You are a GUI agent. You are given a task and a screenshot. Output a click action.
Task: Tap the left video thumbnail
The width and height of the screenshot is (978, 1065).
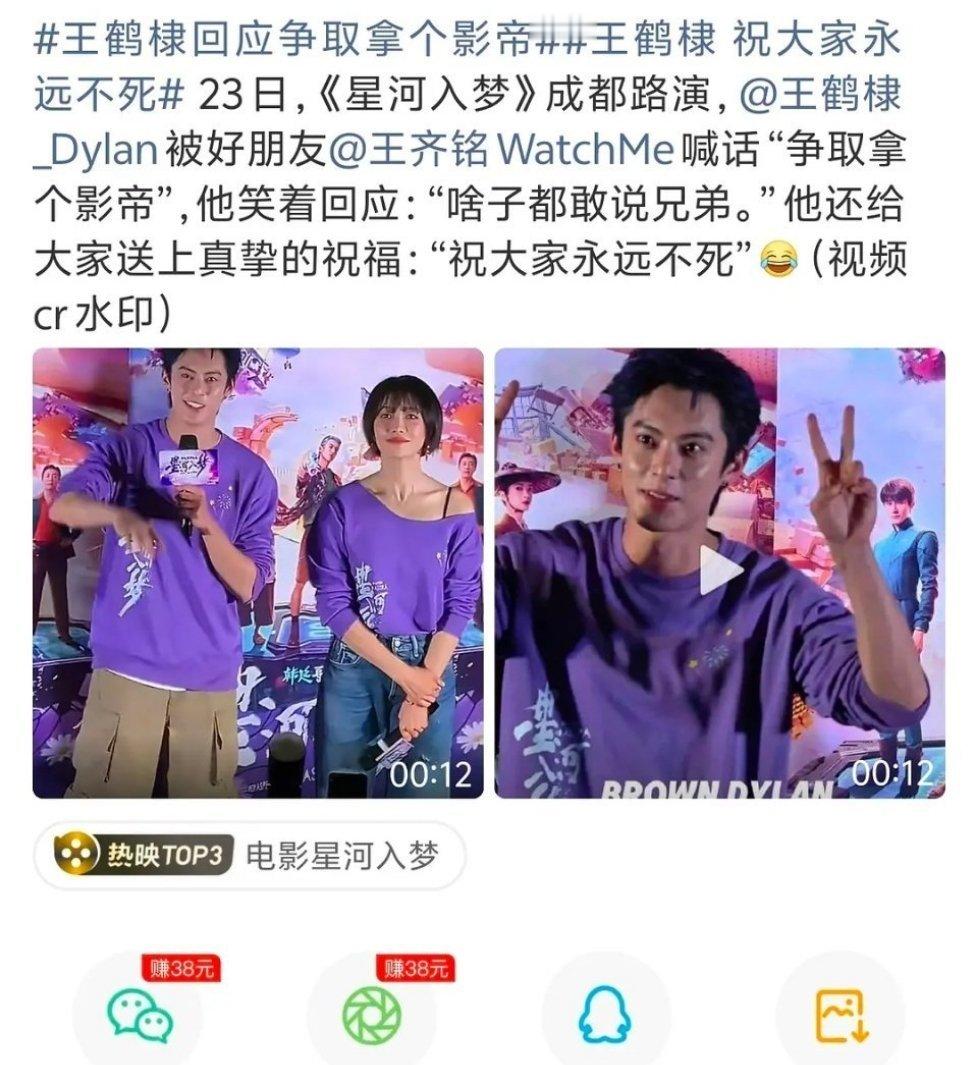click(x=255, y=570)
